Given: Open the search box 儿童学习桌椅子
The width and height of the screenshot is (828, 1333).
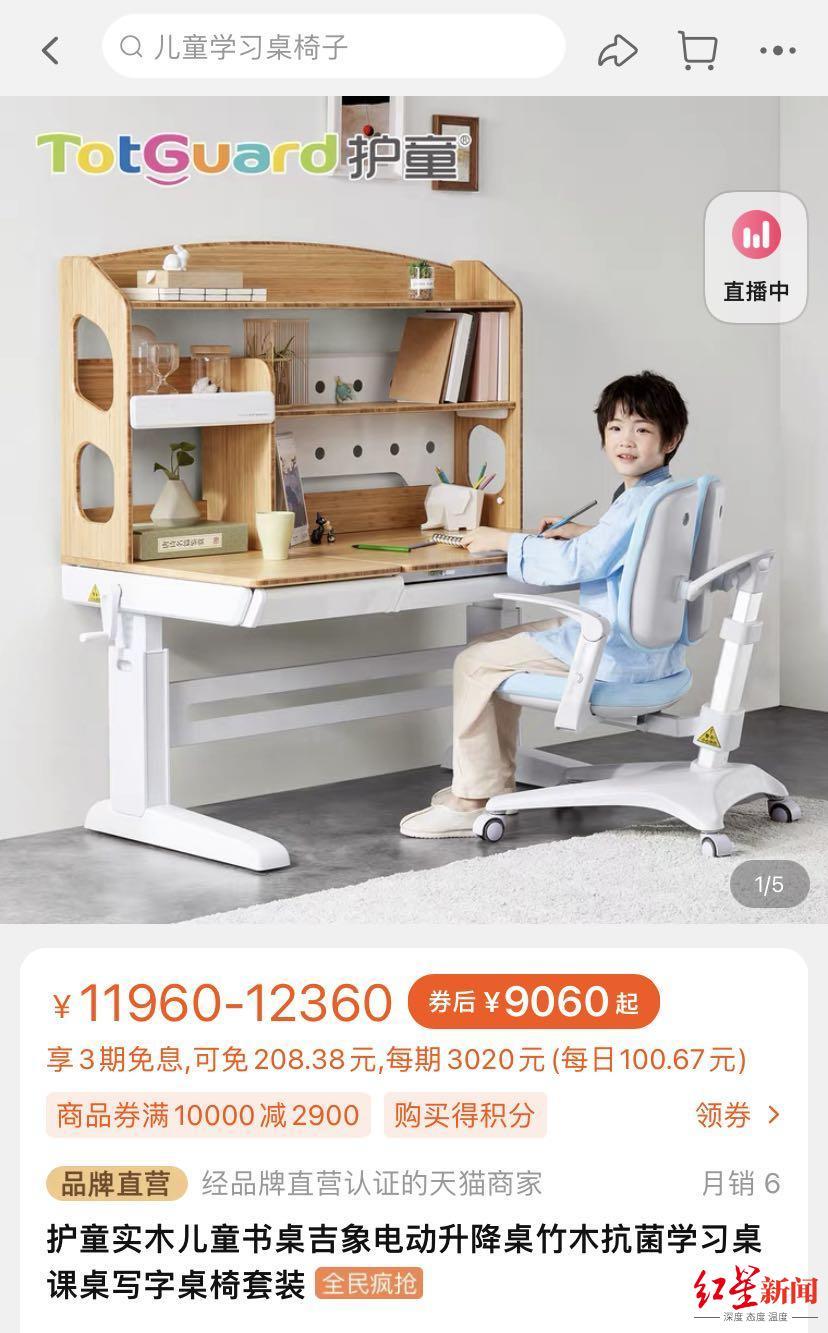Looking at the screenshot, I should click(x=333, y=47).
